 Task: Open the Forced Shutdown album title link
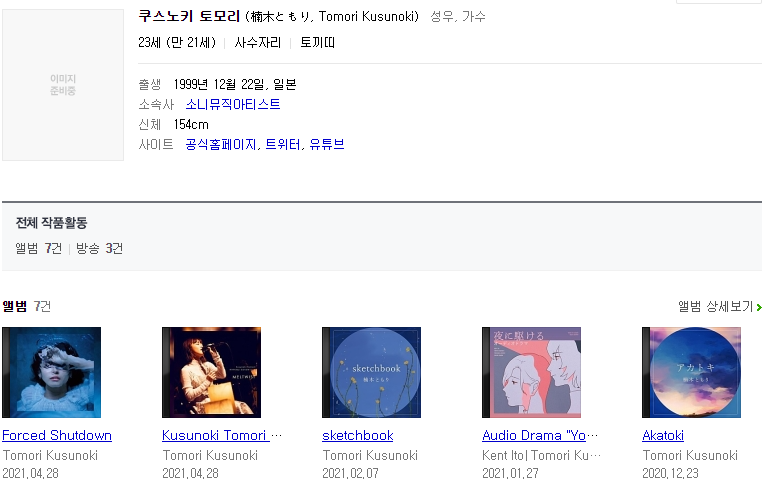(57, 435)
